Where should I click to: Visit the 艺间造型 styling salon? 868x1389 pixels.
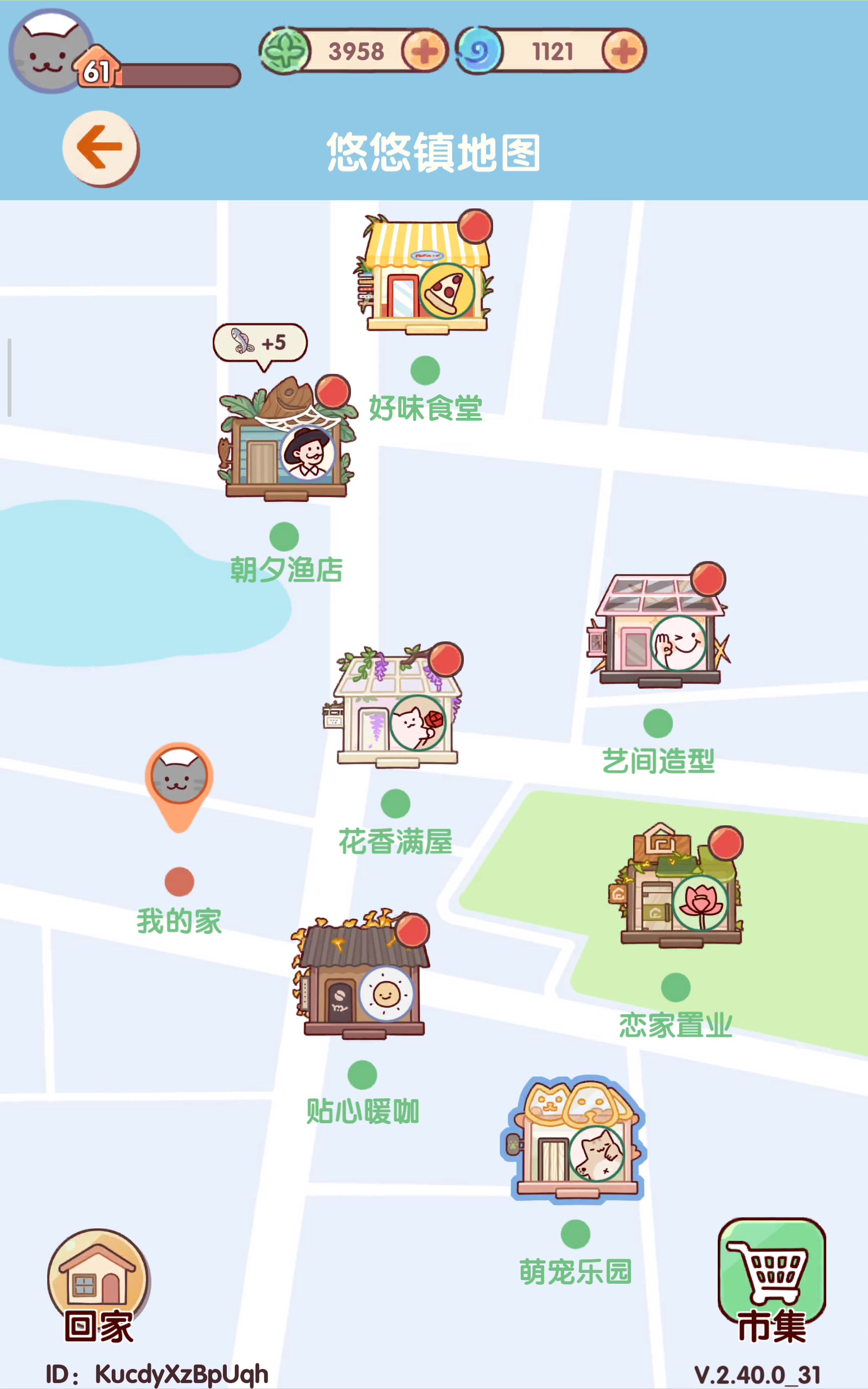(658, 626)
